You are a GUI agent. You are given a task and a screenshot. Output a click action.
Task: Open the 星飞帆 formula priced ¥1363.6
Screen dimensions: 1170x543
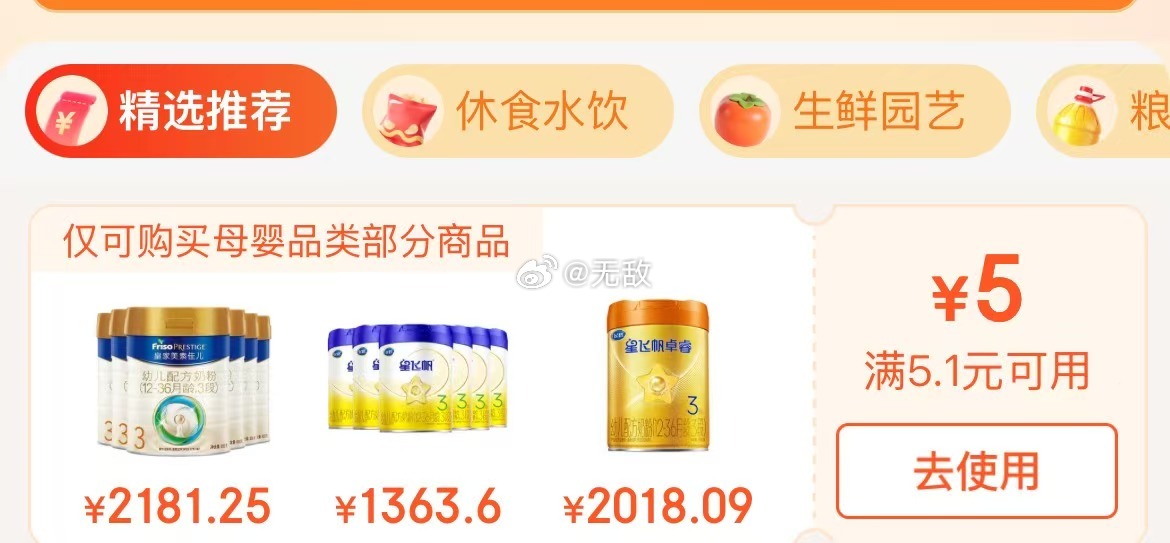tap(418, 378)
